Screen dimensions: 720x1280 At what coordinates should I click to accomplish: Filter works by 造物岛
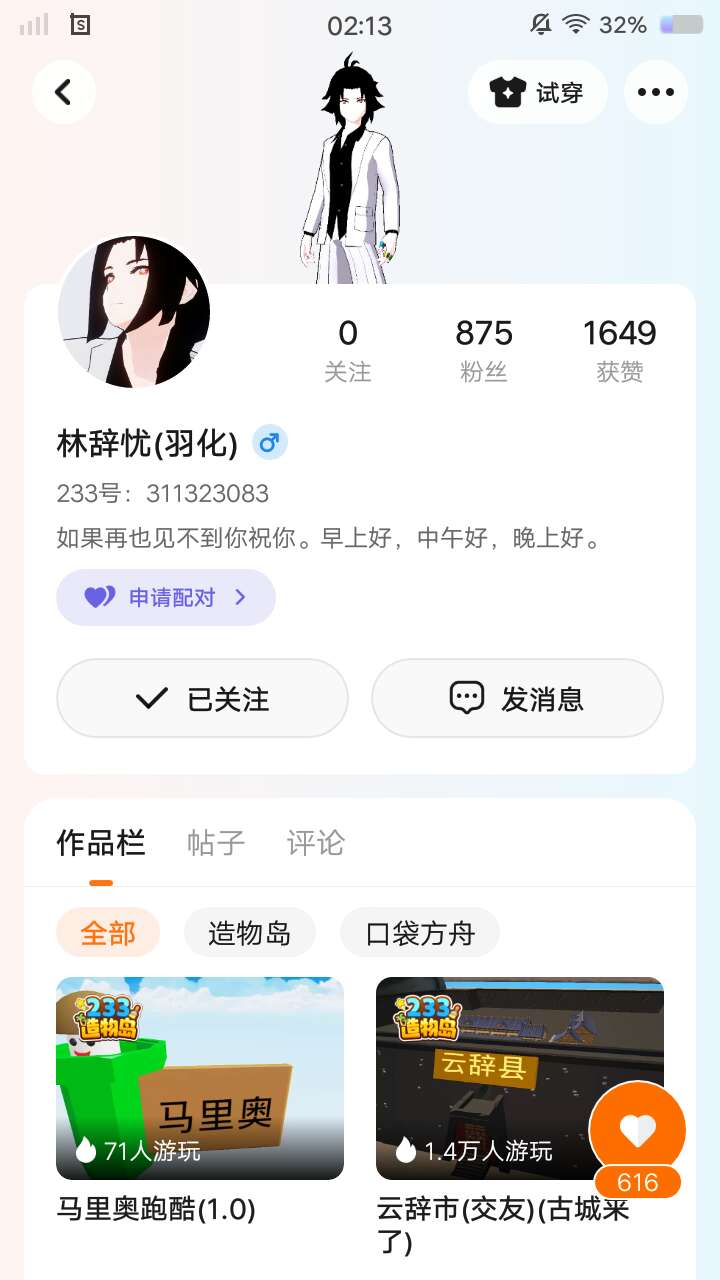click(250, 933)
